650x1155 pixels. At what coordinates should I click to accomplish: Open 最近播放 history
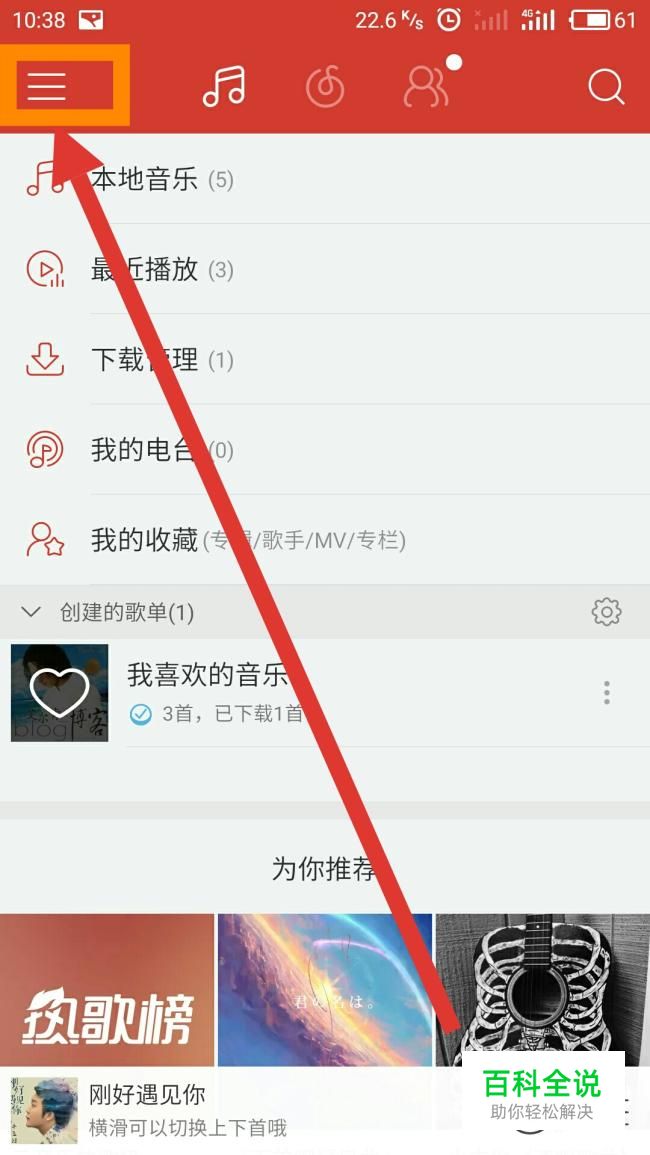tap(160, 269)
